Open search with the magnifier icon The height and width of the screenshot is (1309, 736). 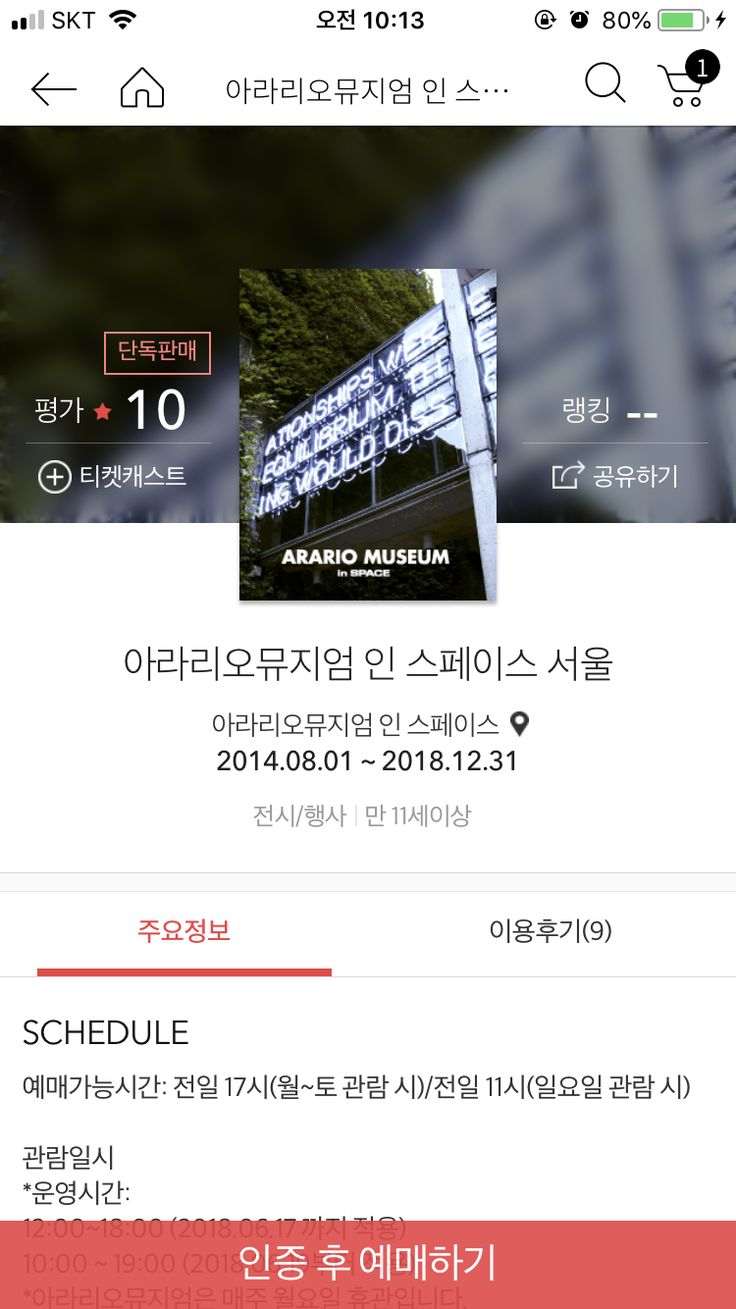click(605, 85)
